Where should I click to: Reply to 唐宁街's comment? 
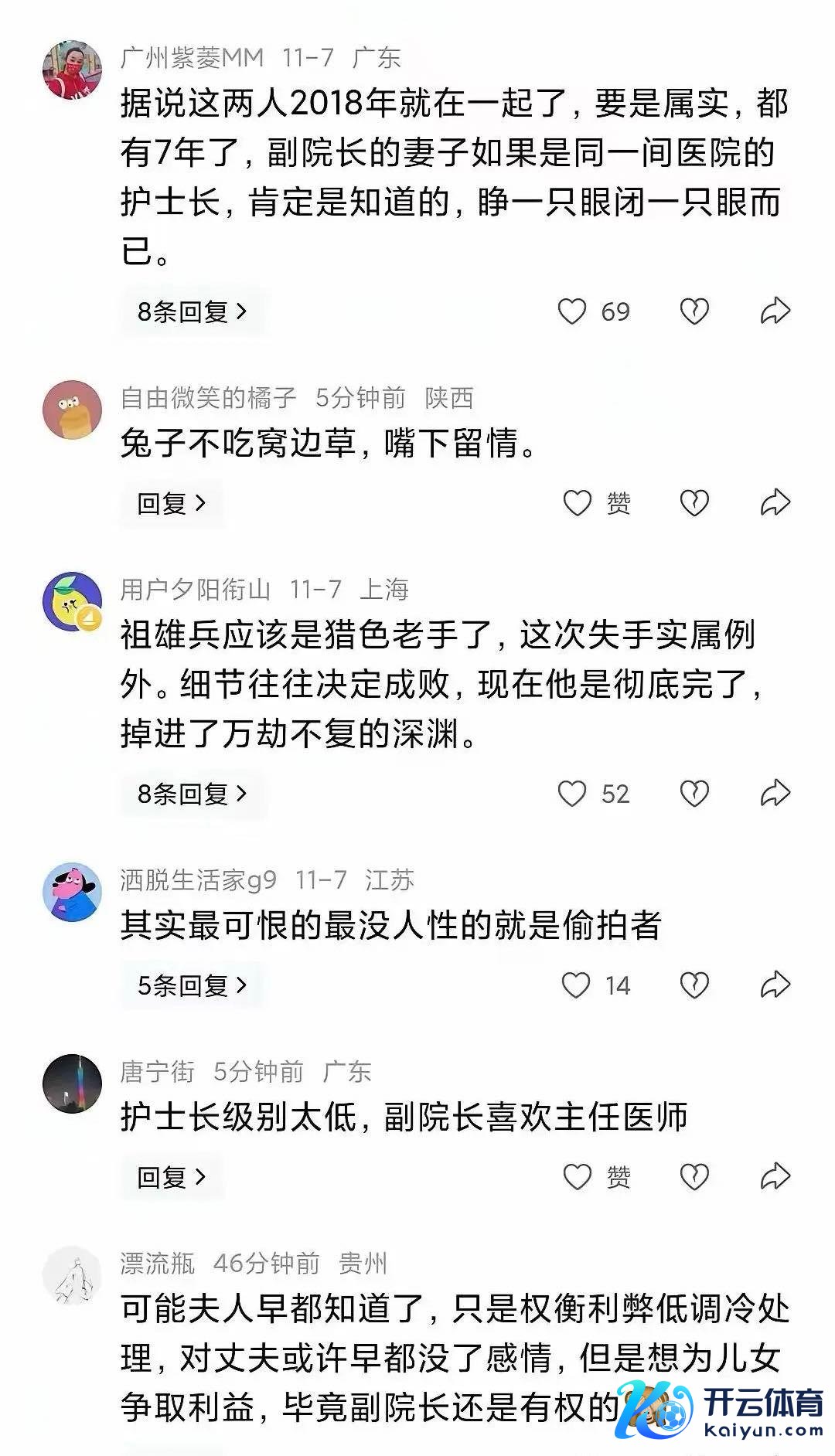coord(171,1177)
